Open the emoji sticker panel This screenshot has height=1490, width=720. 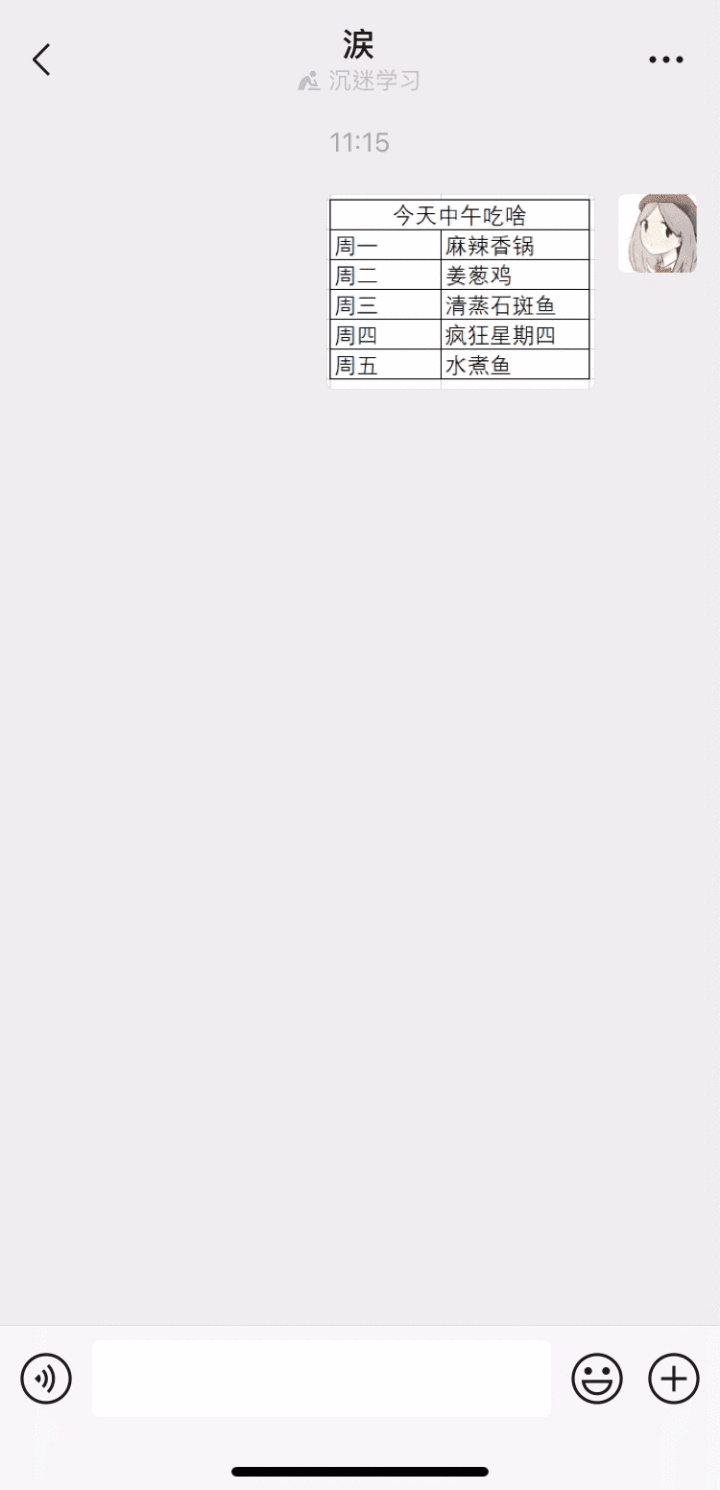(x=596, y=1379)
